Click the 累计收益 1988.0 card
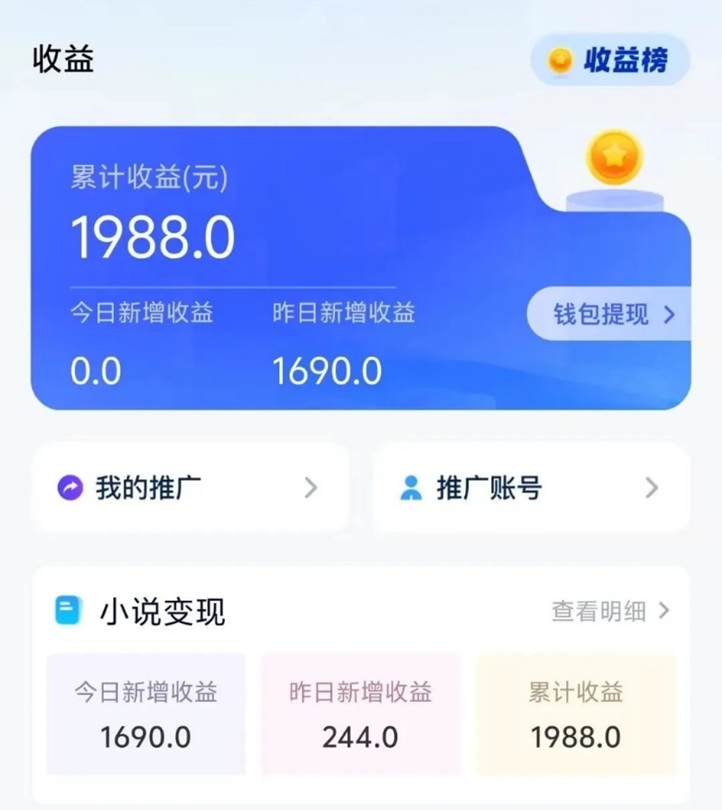This screenshot has width=722, height=810. (x=575, y=712)
